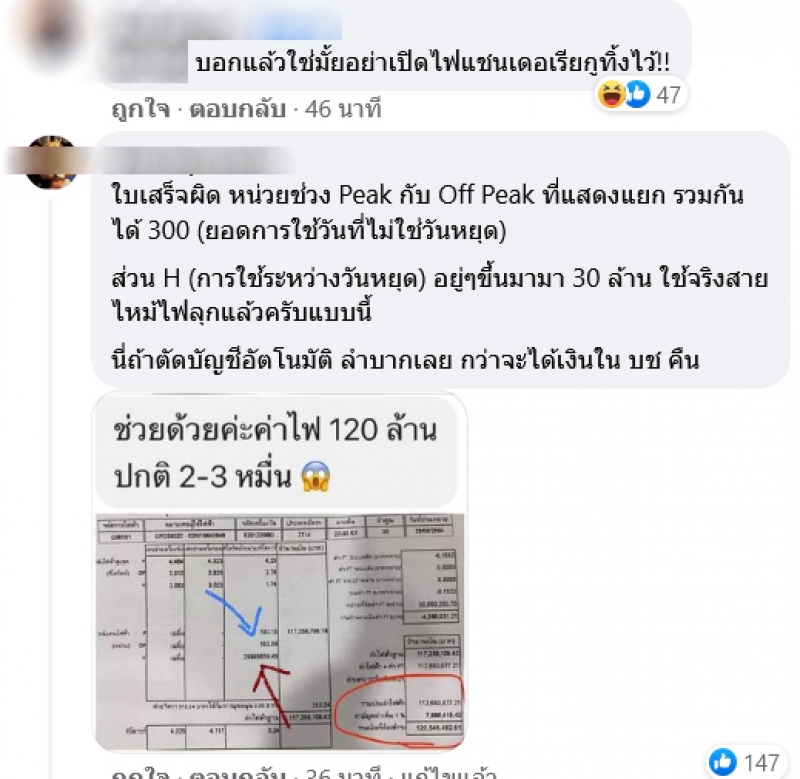Reply to the comment posted 46 นาที ago
This screenshot has height=779, width=800.
coord(232,109)
